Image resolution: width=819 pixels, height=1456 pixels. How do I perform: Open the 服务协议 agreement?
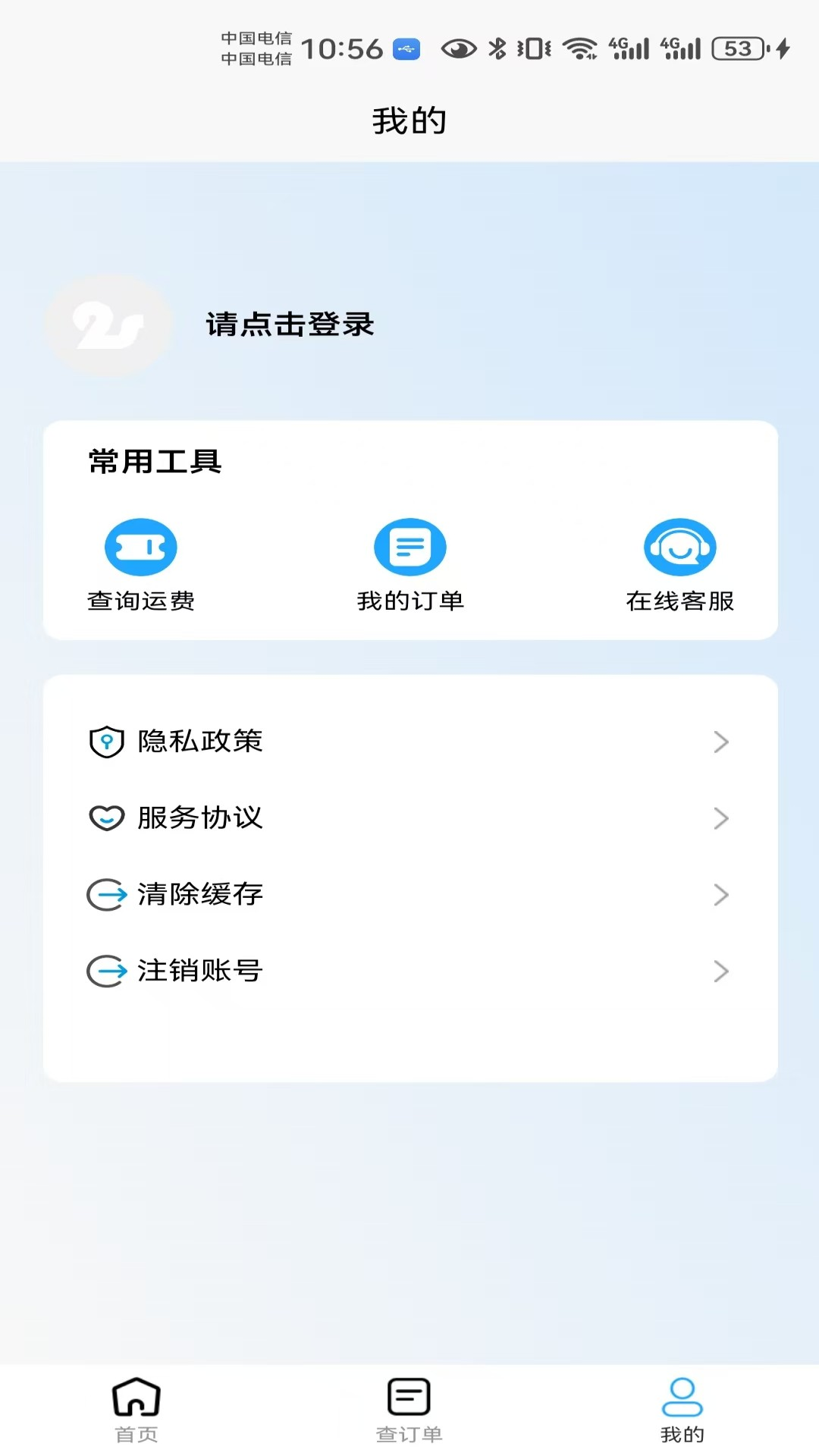click(199, 818)
